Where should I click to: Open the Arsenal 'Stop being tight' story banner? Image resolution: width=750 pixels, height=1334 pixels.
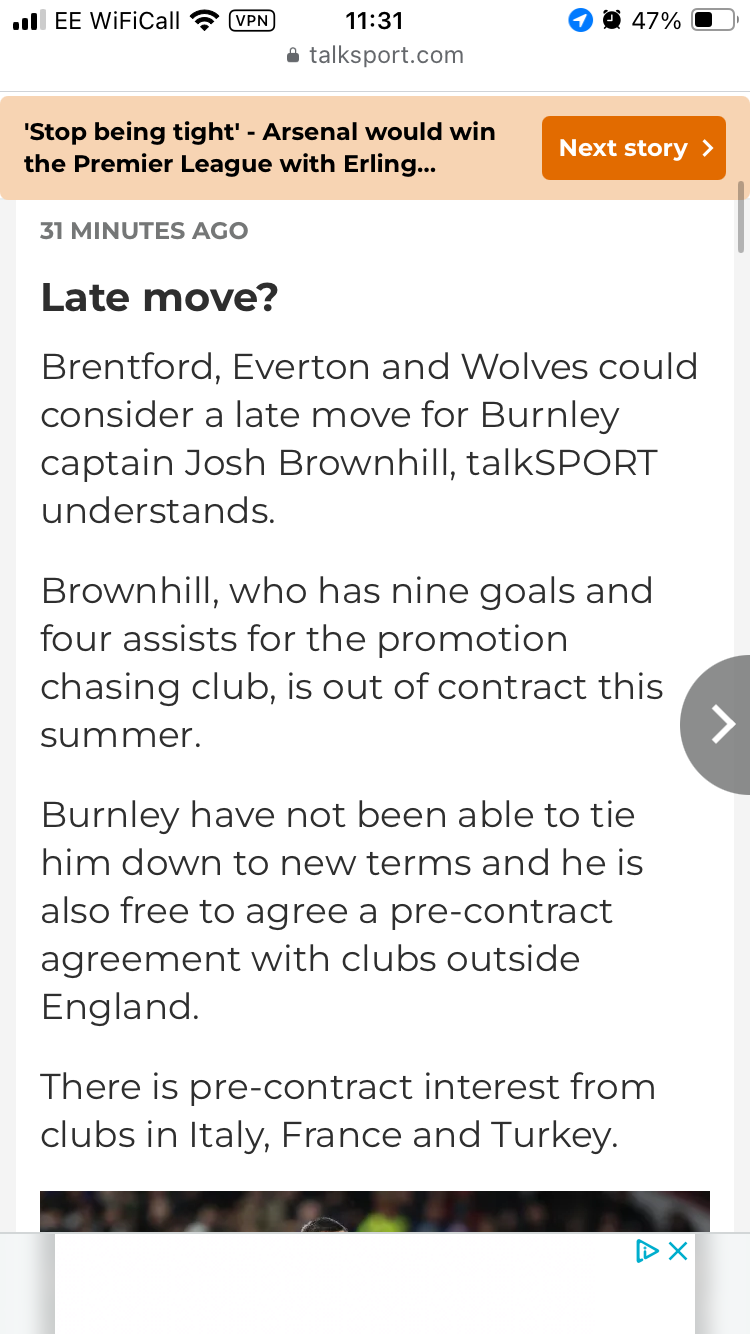260,148
